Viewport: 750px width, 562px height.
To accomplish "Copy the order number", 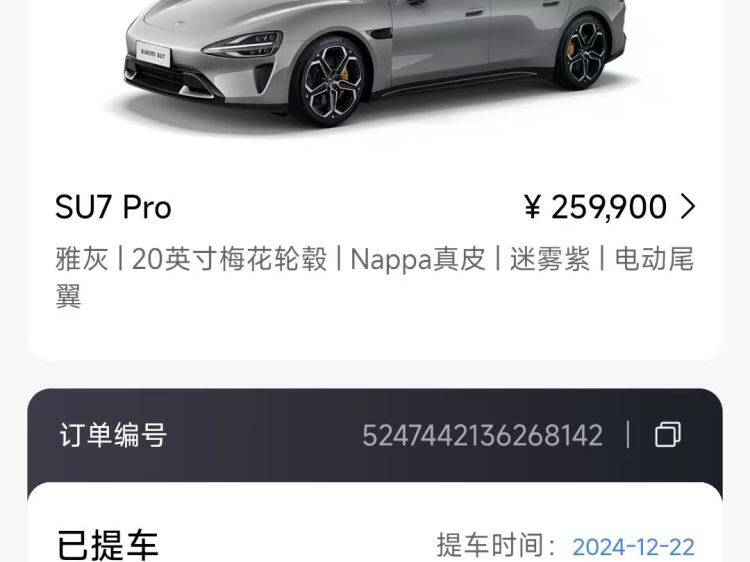I will (668, 435).
